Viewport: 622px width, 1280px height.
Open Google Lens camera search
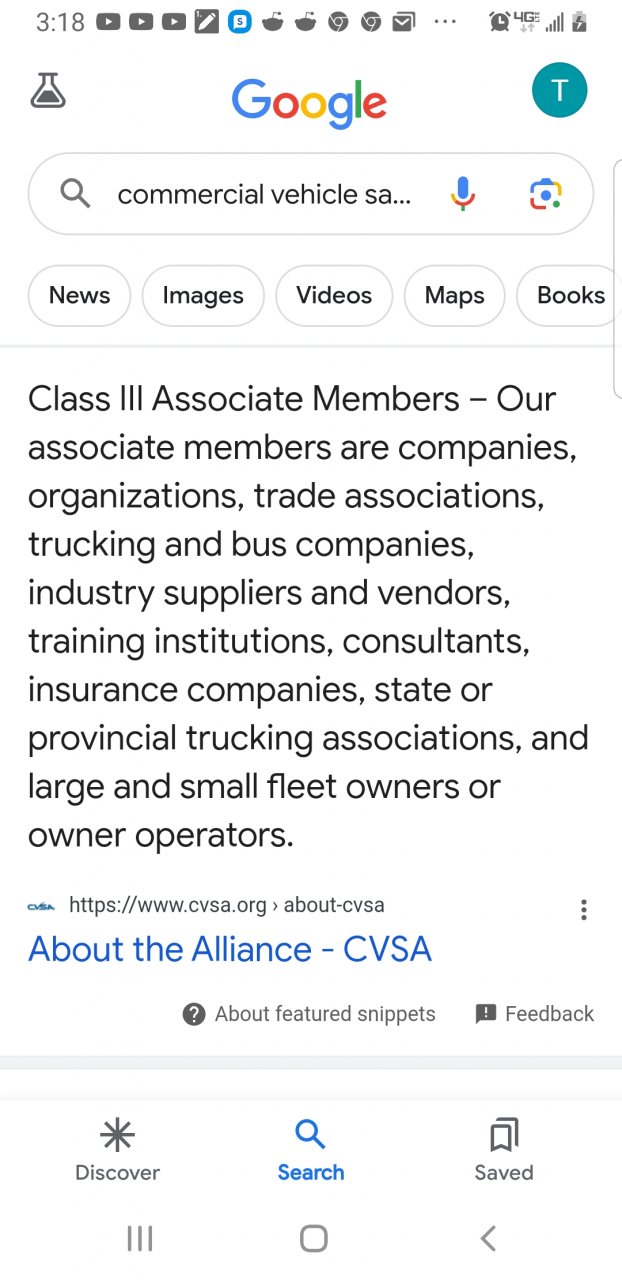pyautogui.click(x=546, y=193)
